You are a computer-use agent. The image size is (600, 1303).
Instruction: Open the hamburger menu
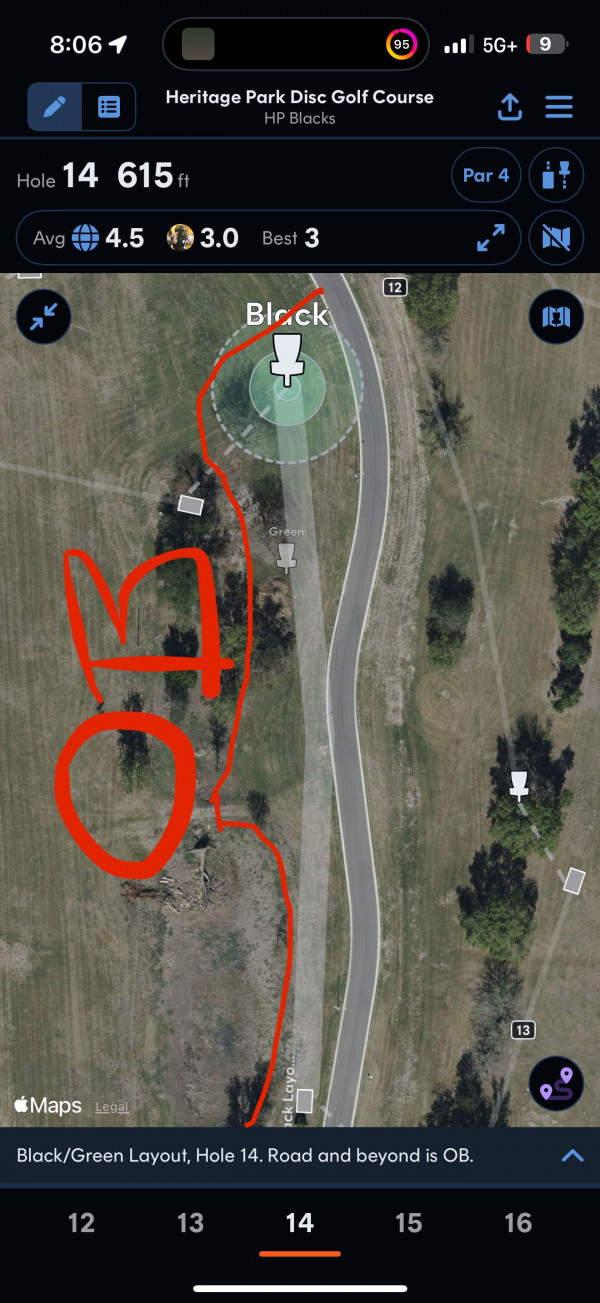click(x=558, y=107)
